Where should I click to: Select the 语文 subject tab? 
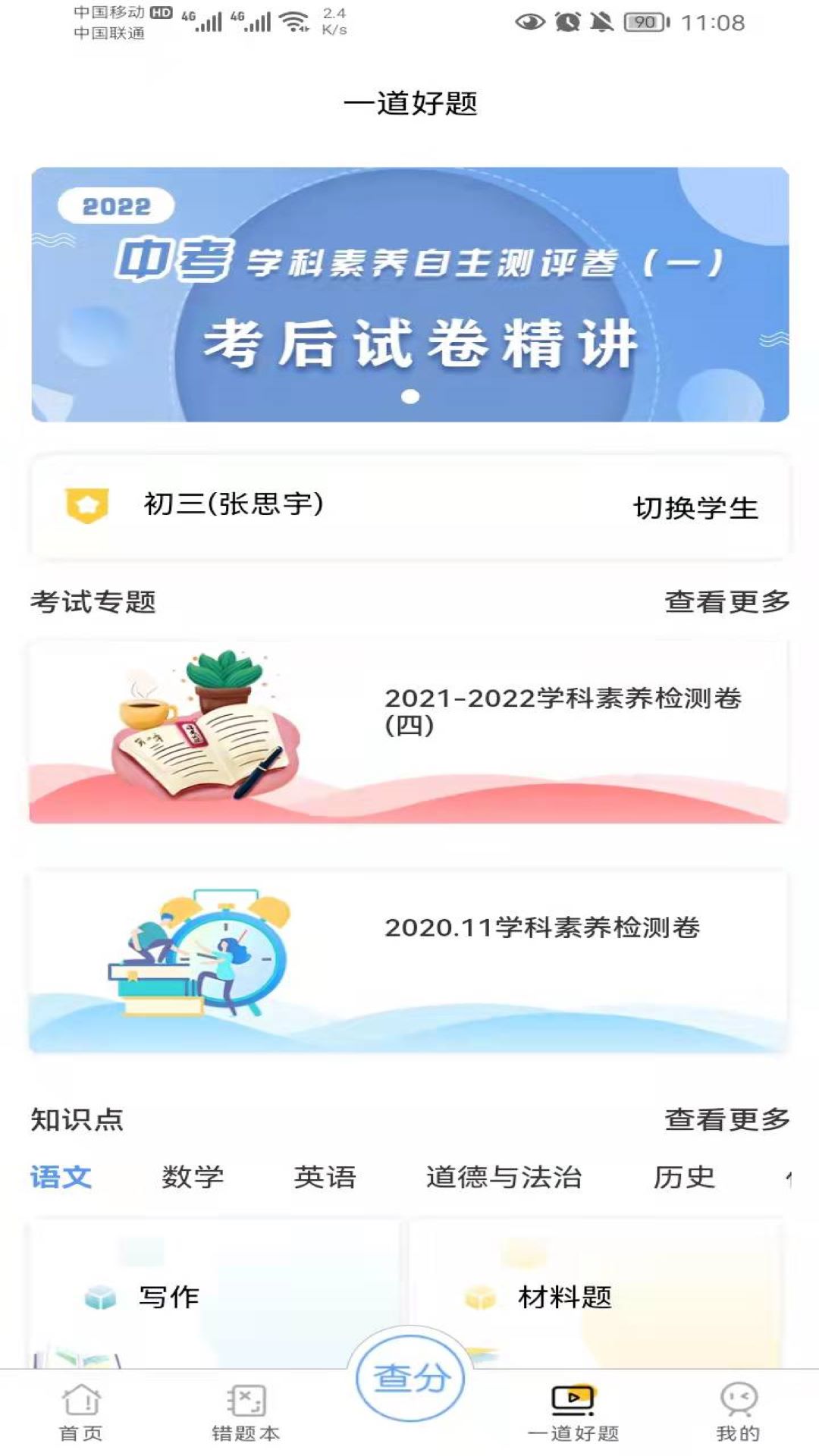(61, 1177)
